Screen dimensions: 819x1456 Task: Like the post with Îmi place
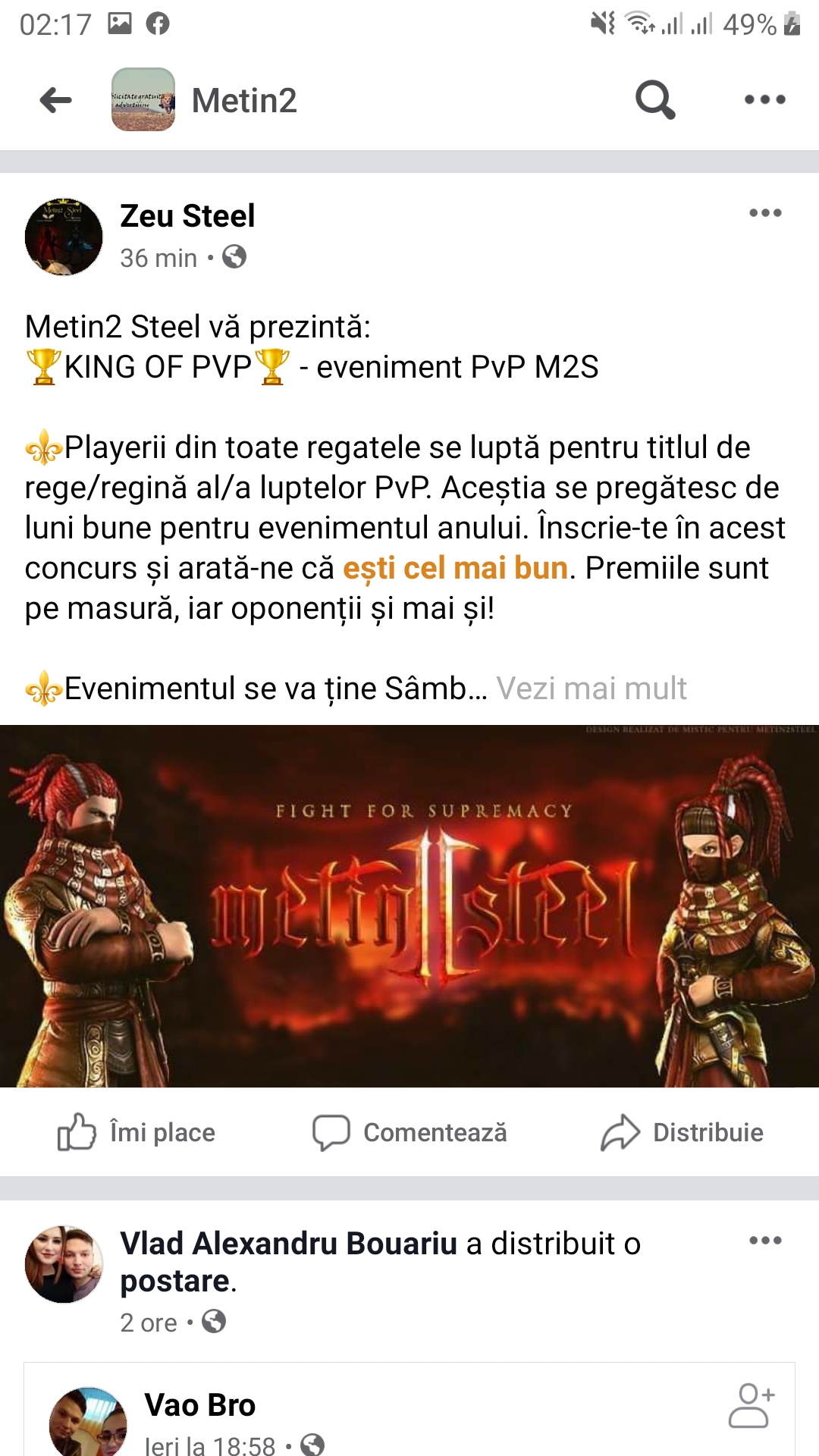tap(136, 1132)
